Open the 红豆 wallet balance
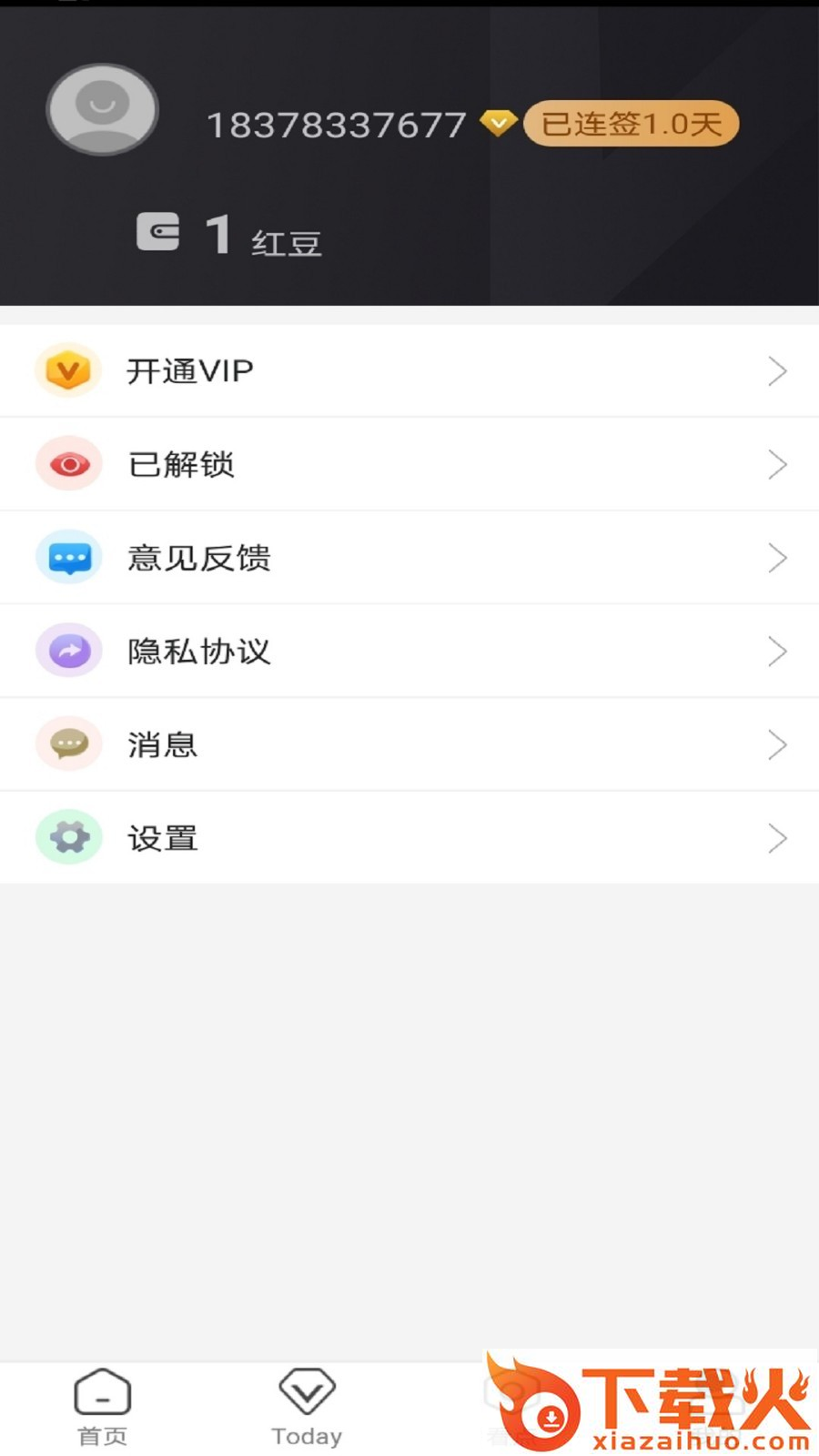819x1456 pixels. (229, 235)
